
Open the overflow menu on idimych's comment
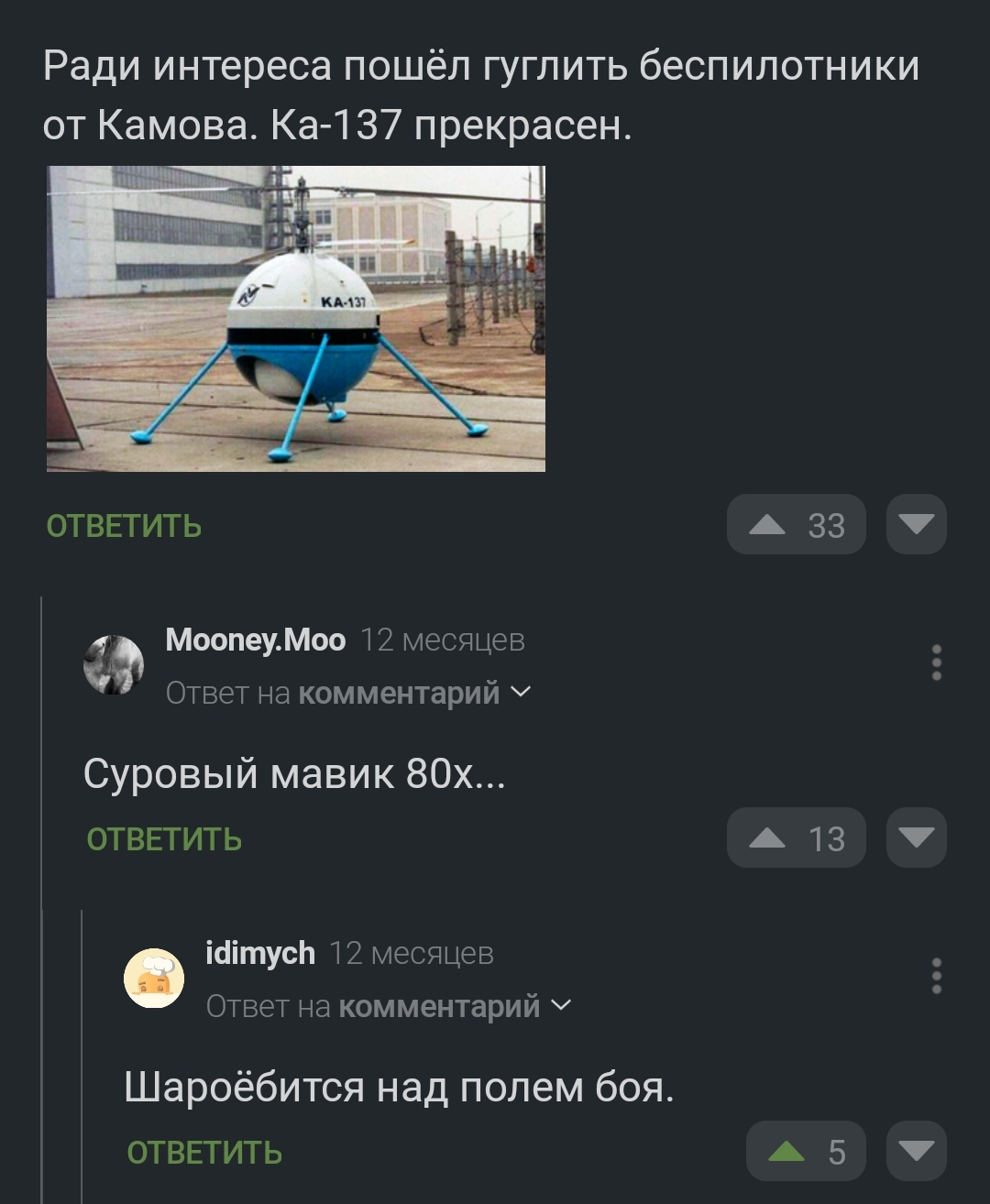click(x=936, y=976)
